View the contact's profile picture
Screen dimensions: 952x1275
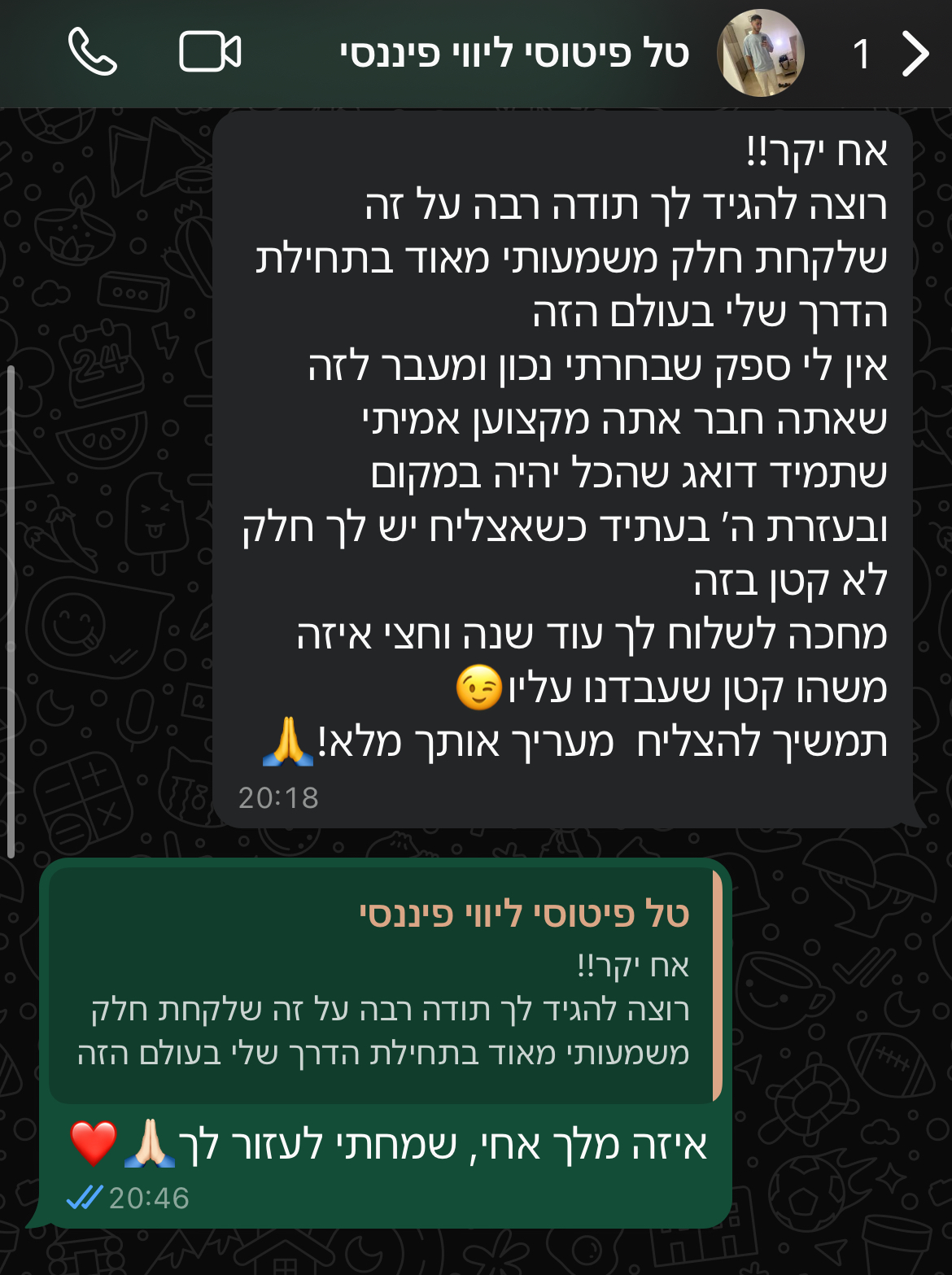click(x=760, y=54)
